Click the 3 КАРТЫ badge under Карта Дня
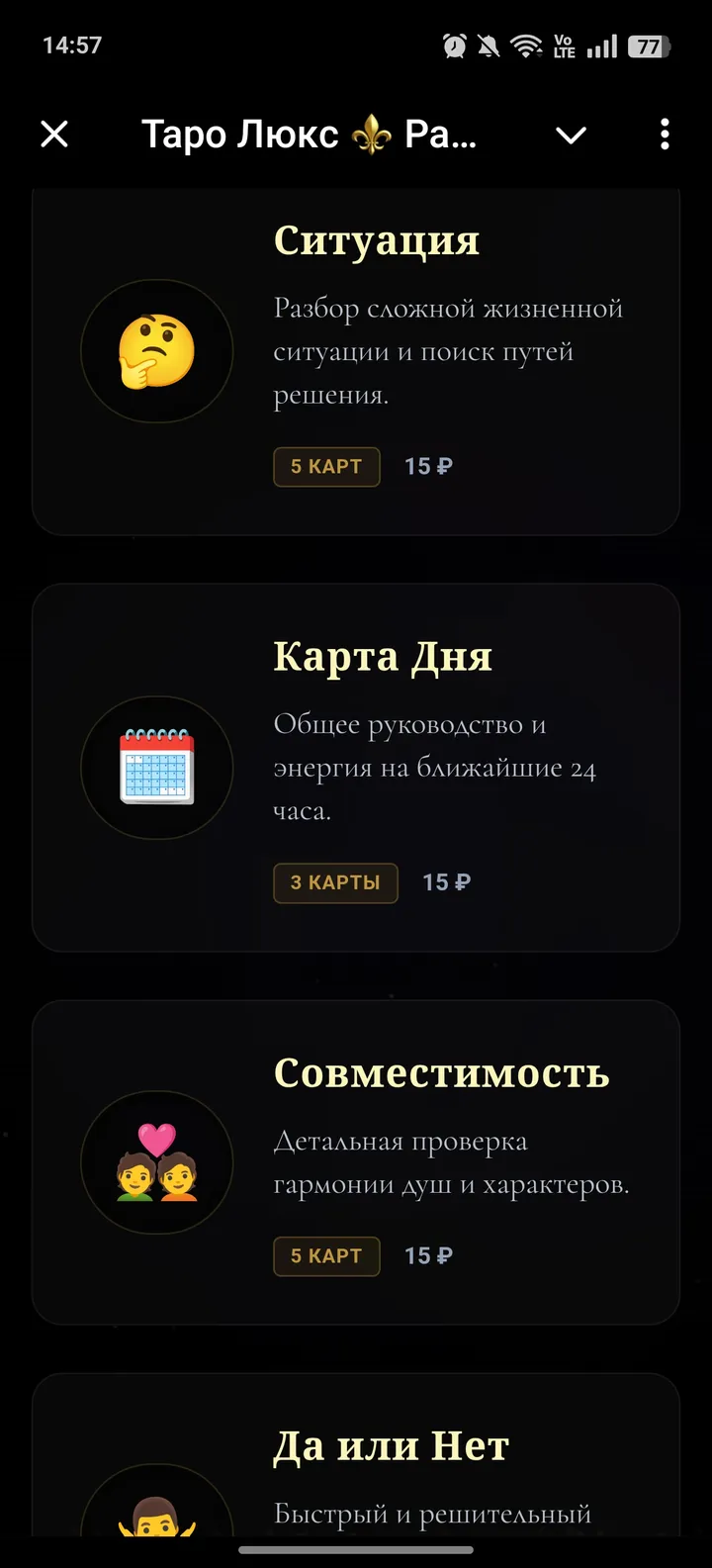712x1568 pixels. tap(335, 882)
